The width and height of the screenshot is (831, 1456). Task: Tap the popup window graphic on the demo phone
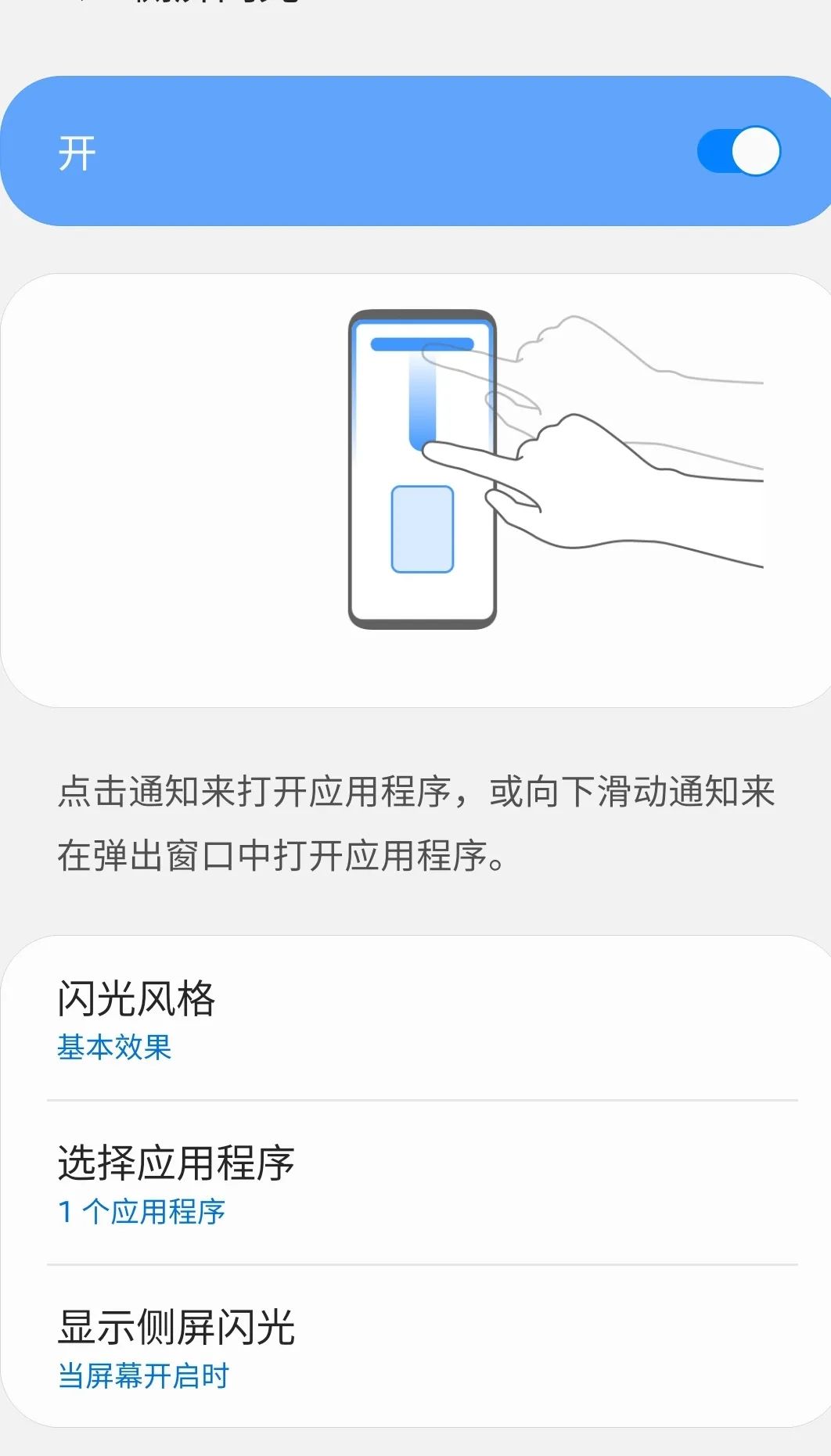(423, 528)
